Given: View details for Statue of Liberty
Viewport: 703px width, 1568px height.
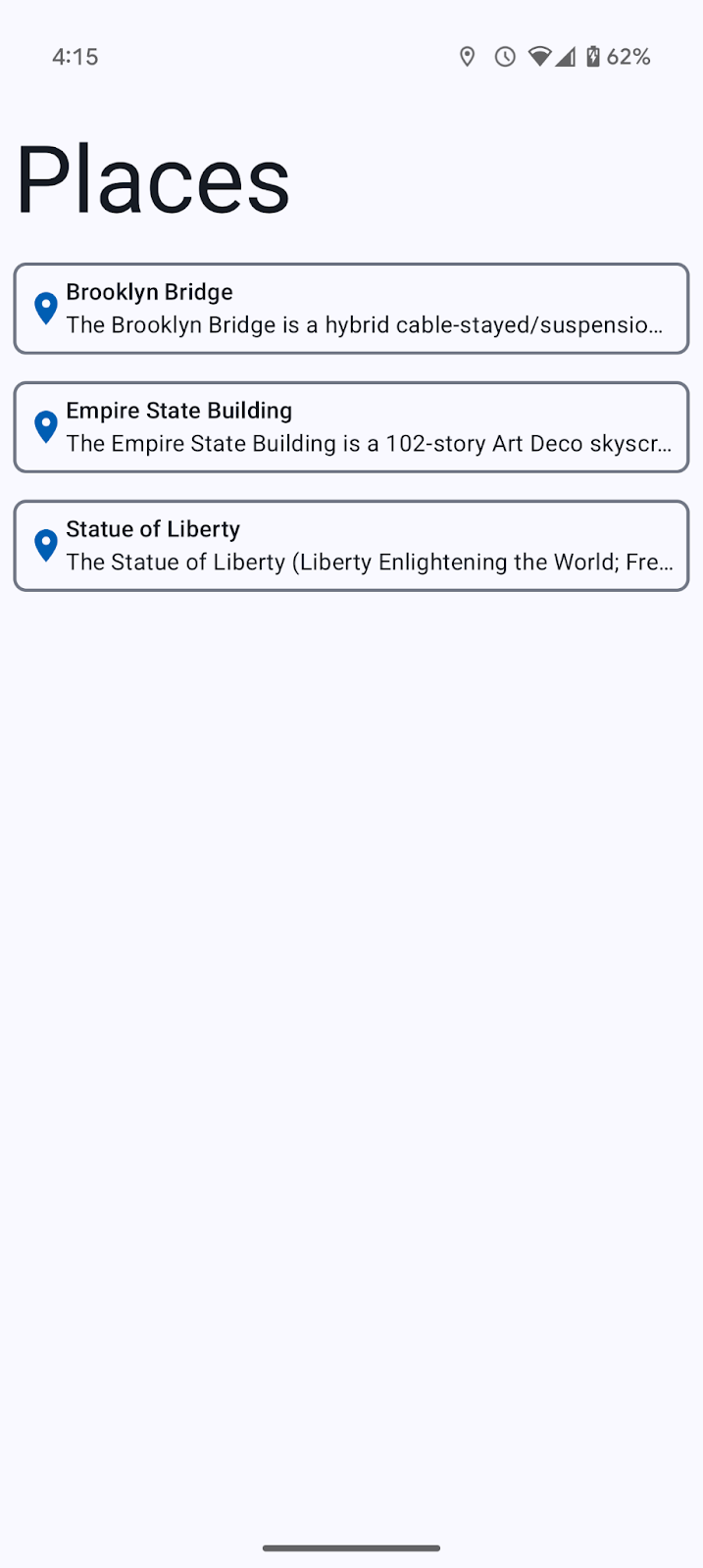Looking at the screenshot, I should pyautogui.click(x=351, y=546).
